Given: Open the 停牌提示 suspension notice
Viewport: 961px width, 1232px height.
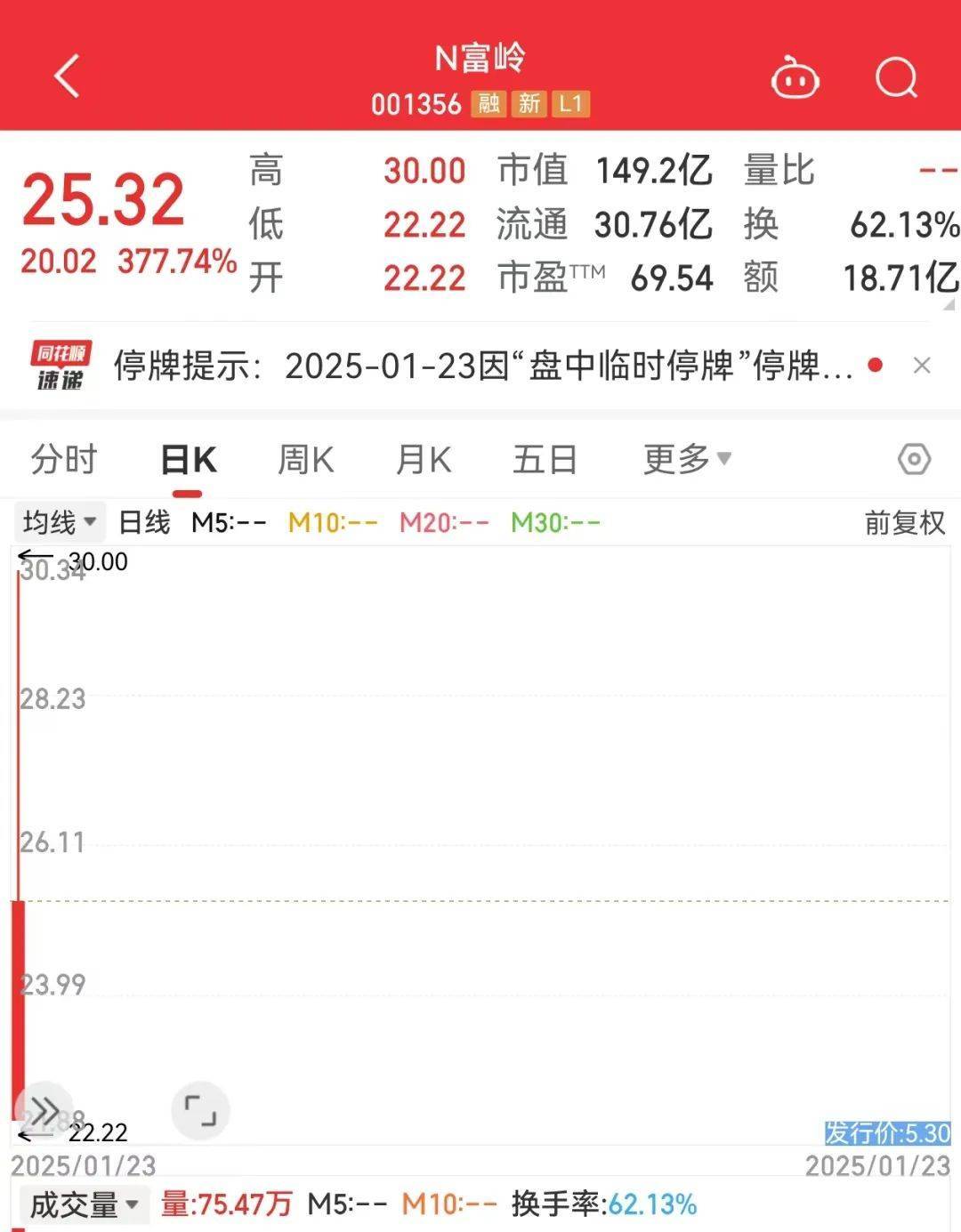Looking at the screenshot, I should (x=480, y=366).
